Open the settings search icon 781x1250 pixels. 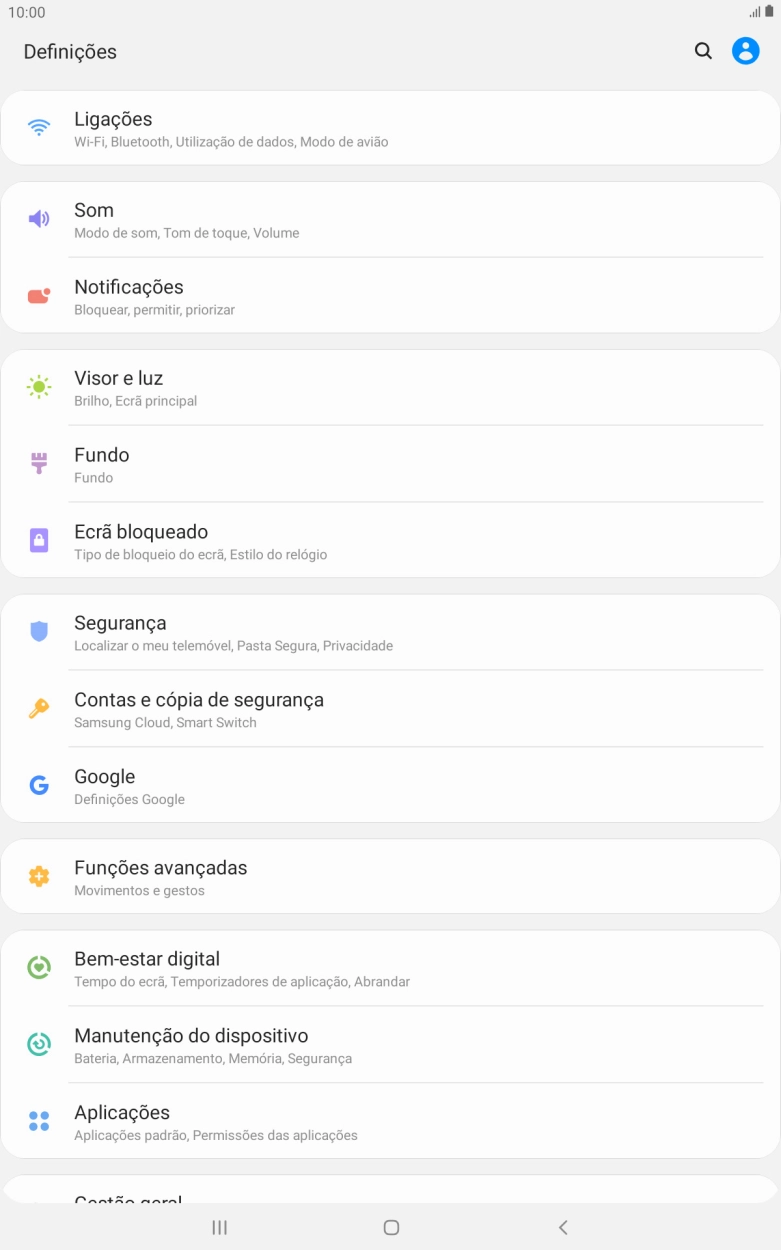703,51
